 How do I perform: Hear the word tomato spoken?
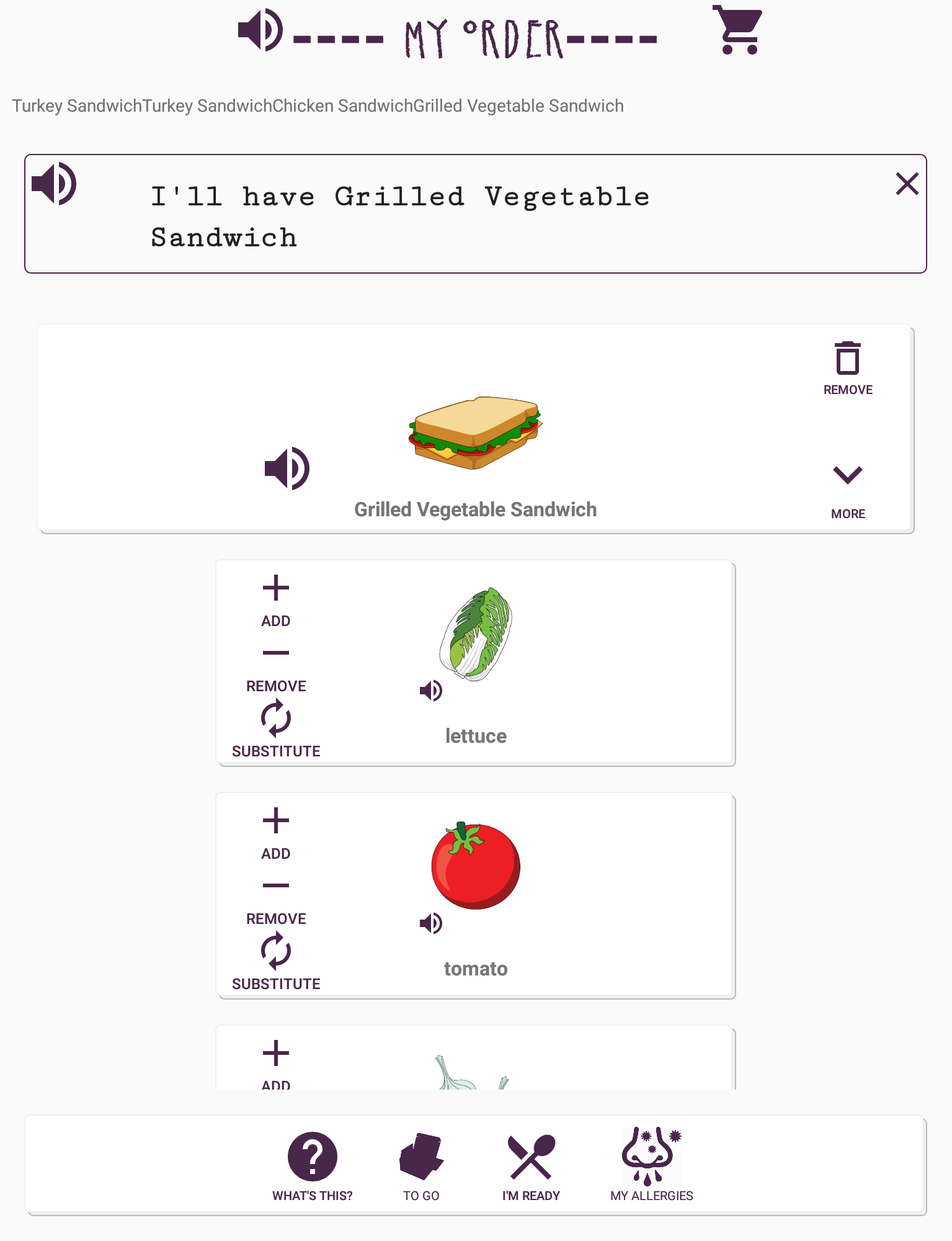(431, 923)
